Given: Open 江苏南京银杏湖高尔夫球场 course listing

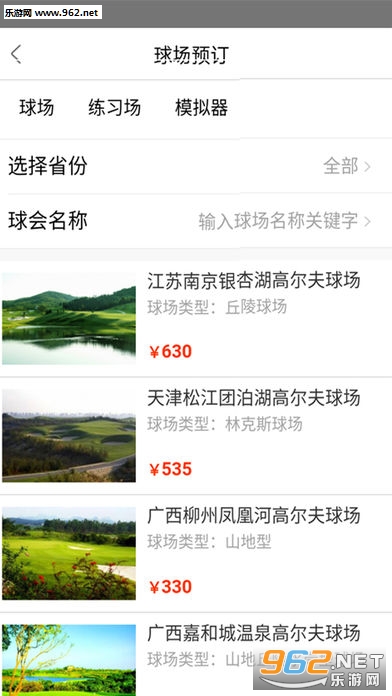Looking at the screenshot, I should pyautogui.click(x=196, y=319).
